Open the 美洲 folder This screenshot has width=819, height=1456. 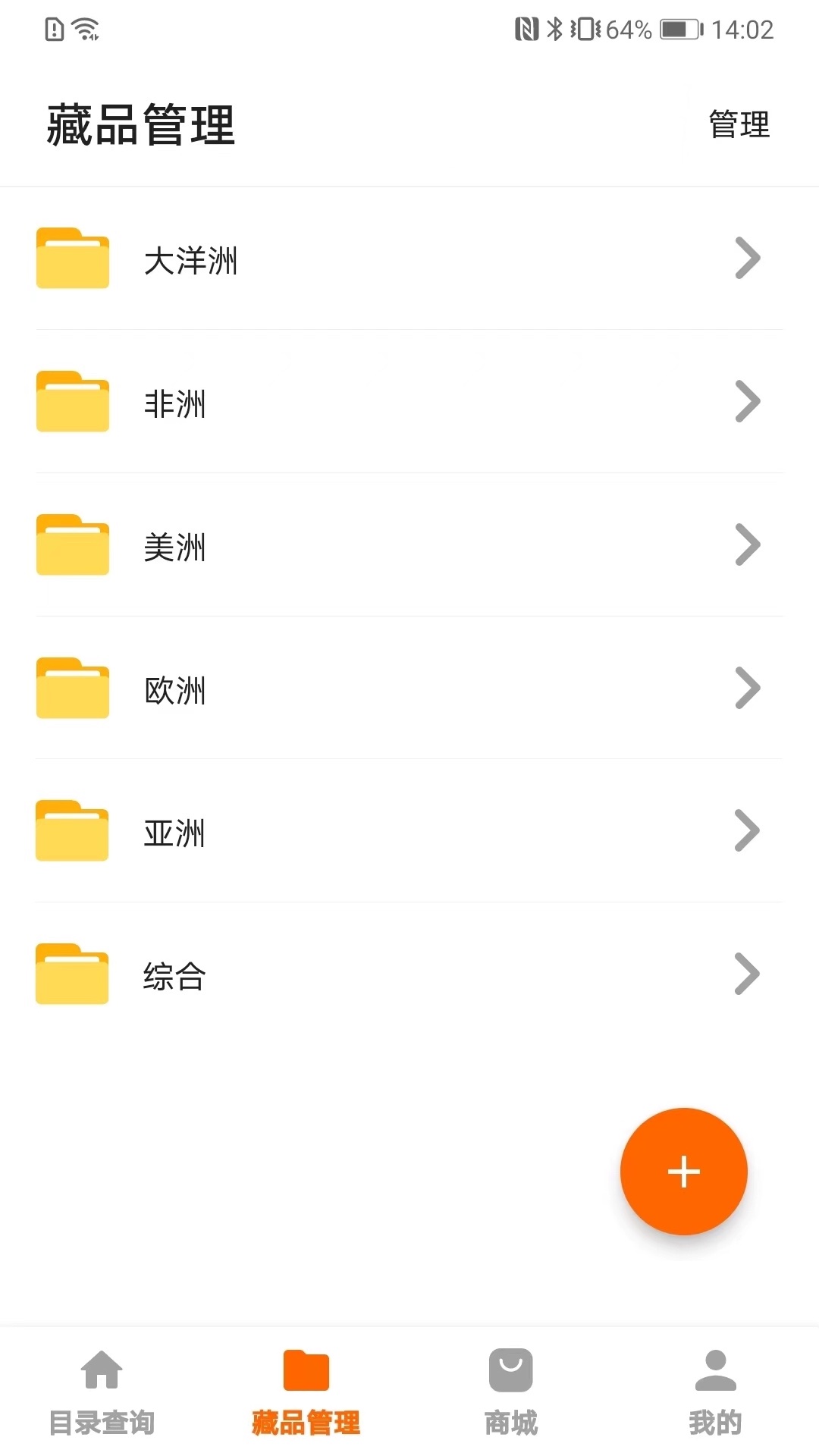pyautogui.click(x=409, y=545)
